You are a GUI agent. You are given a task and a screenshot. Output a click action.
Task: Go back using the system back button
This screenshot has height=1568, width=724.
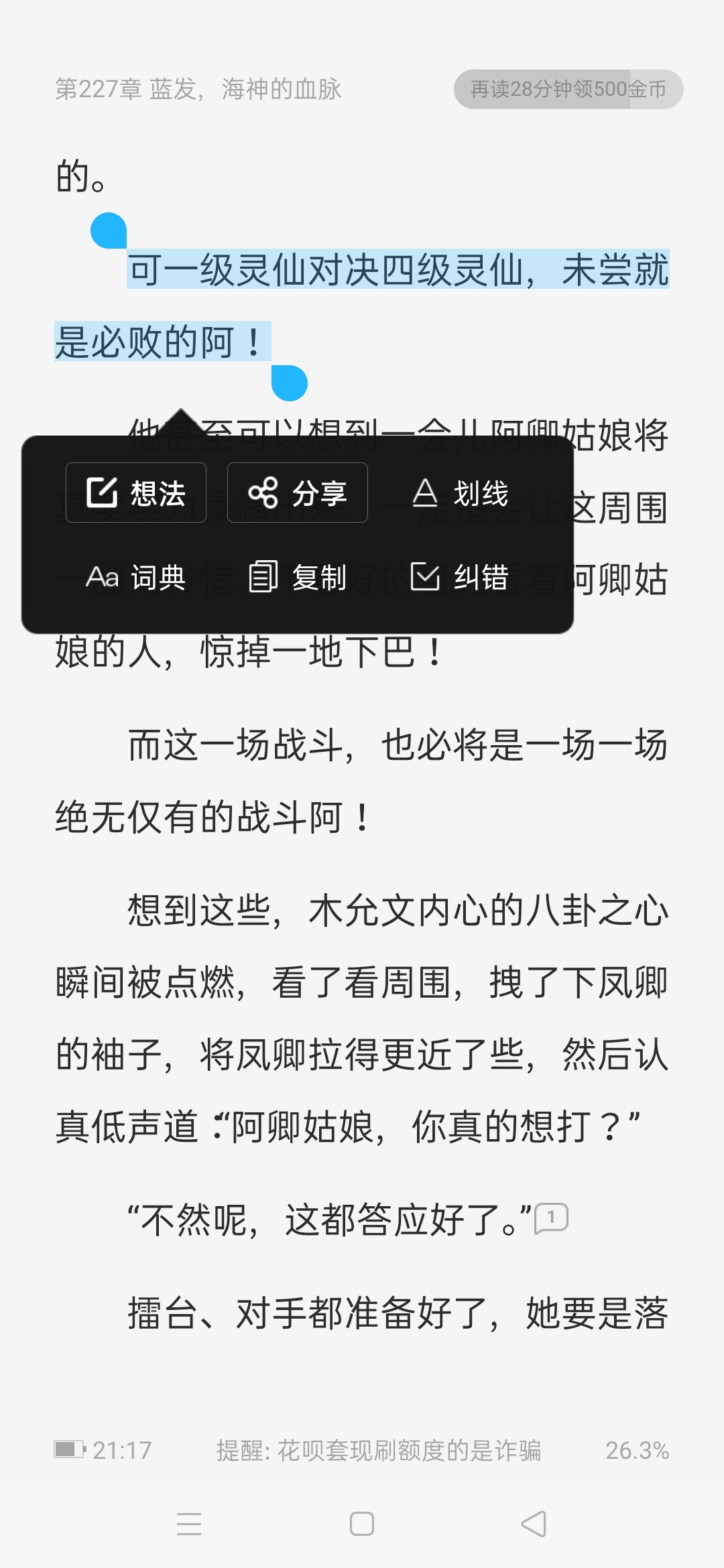(534, 1523)
